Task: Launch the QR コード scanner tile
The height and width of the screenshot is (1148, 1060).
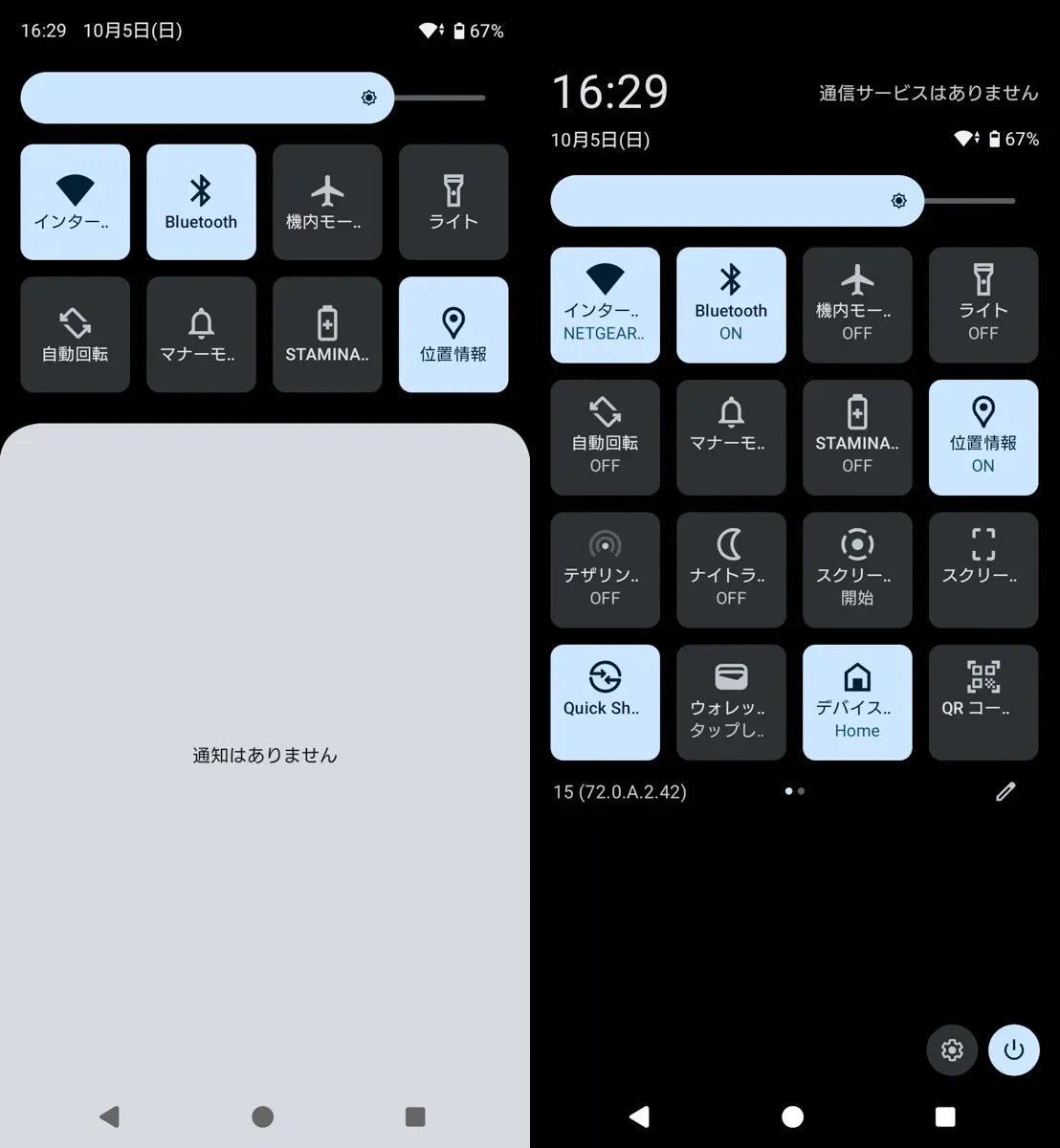Action: (983, 701)
